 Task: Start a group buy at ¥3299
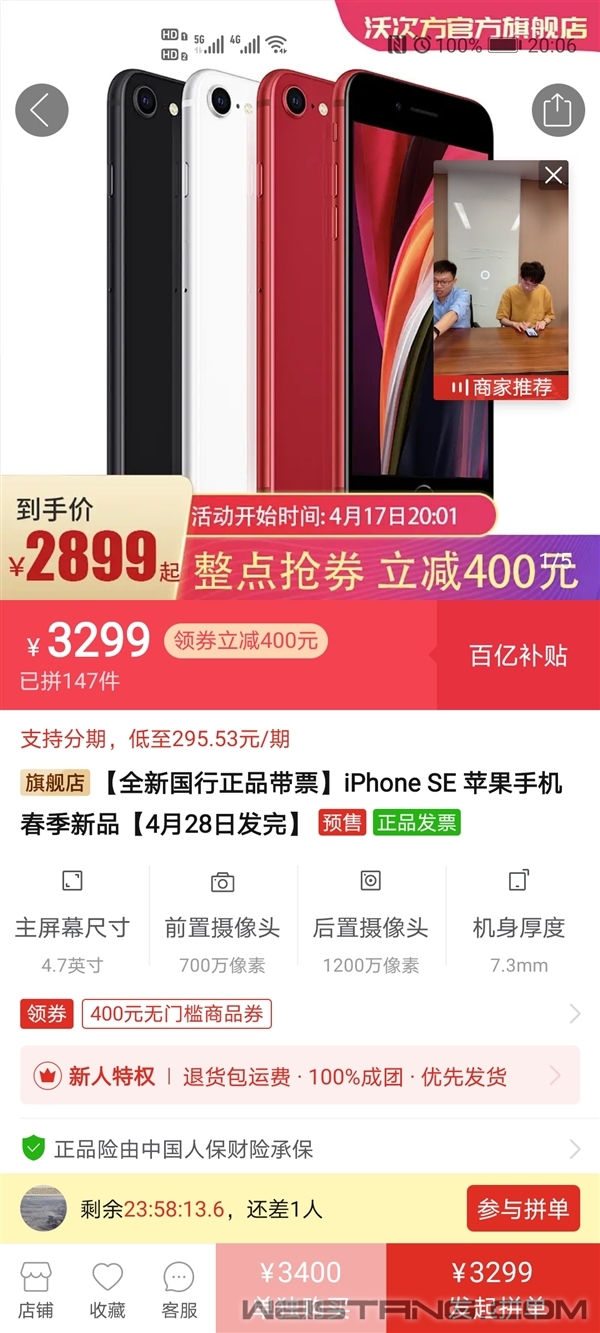493,1288
